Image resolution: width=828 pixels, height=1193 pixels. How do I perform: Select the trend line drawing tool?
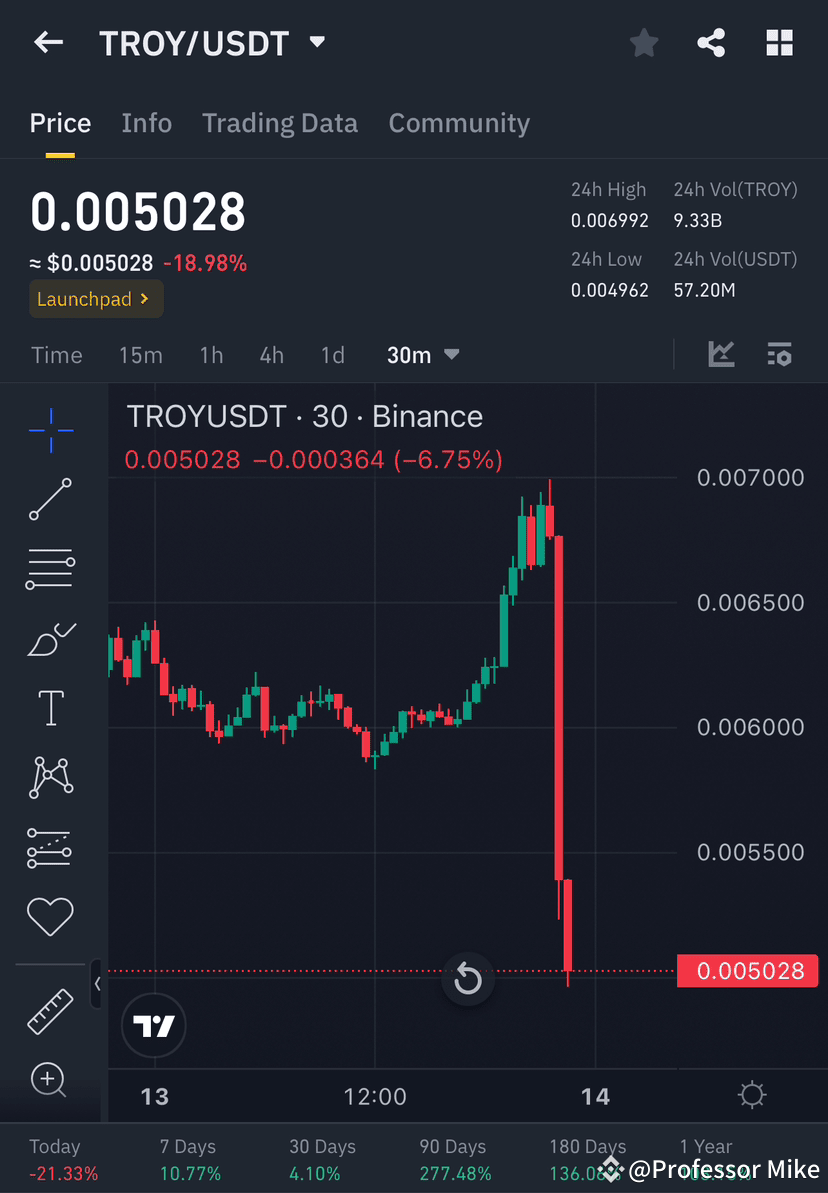tap(50, 500)
